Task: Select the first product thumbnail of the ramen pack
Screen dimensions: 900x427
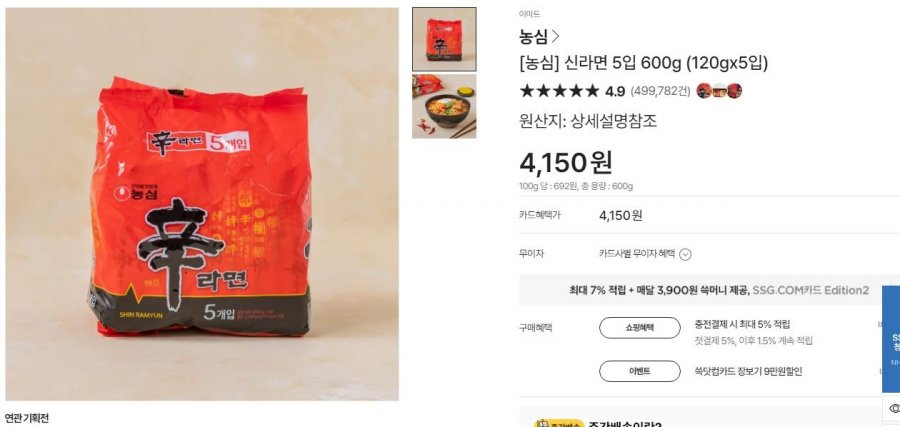Action: click(444, 39)
